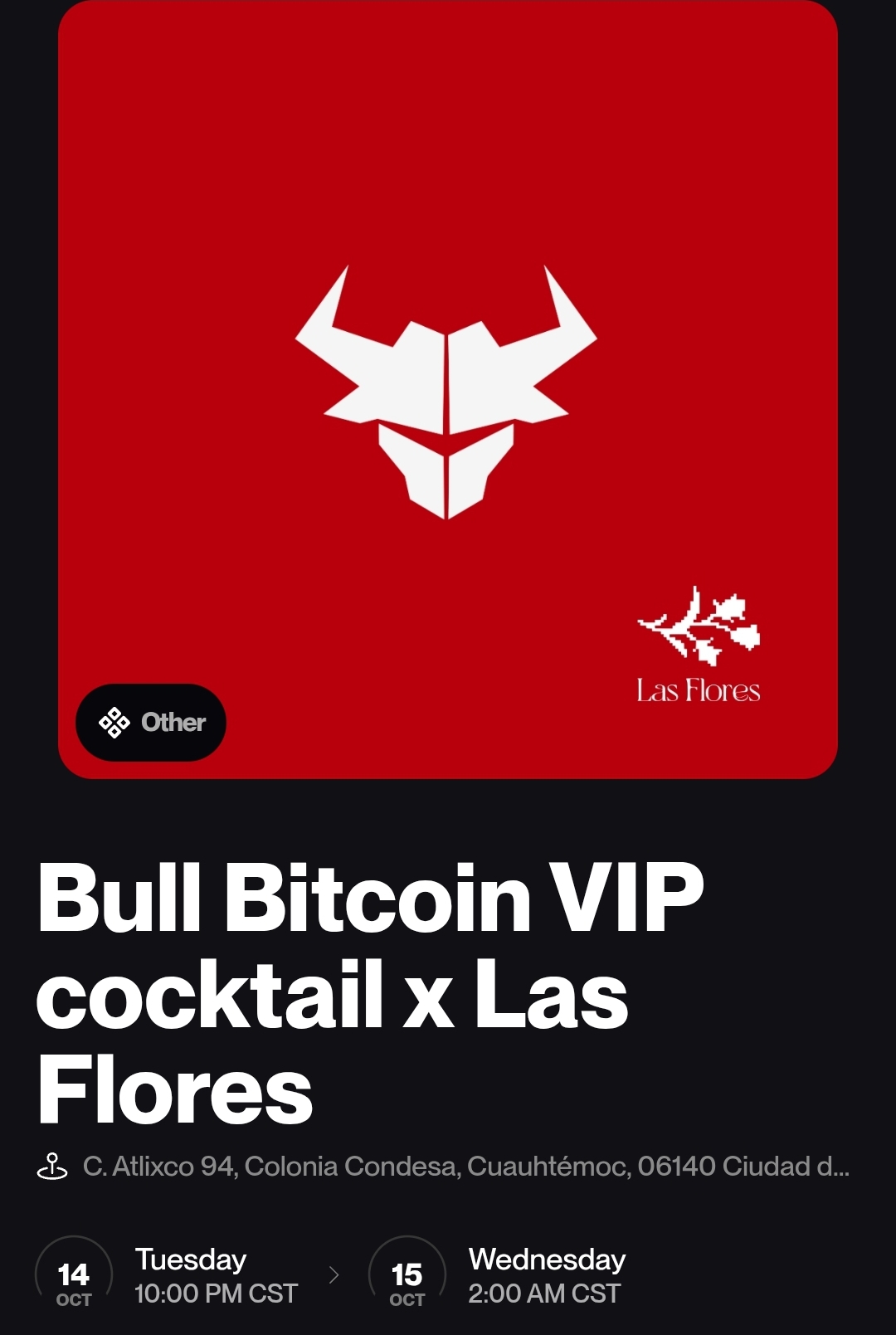Open the C. Atlixco 94 address location
This screenshot has width=896, height=1335.
point(465,1166)
